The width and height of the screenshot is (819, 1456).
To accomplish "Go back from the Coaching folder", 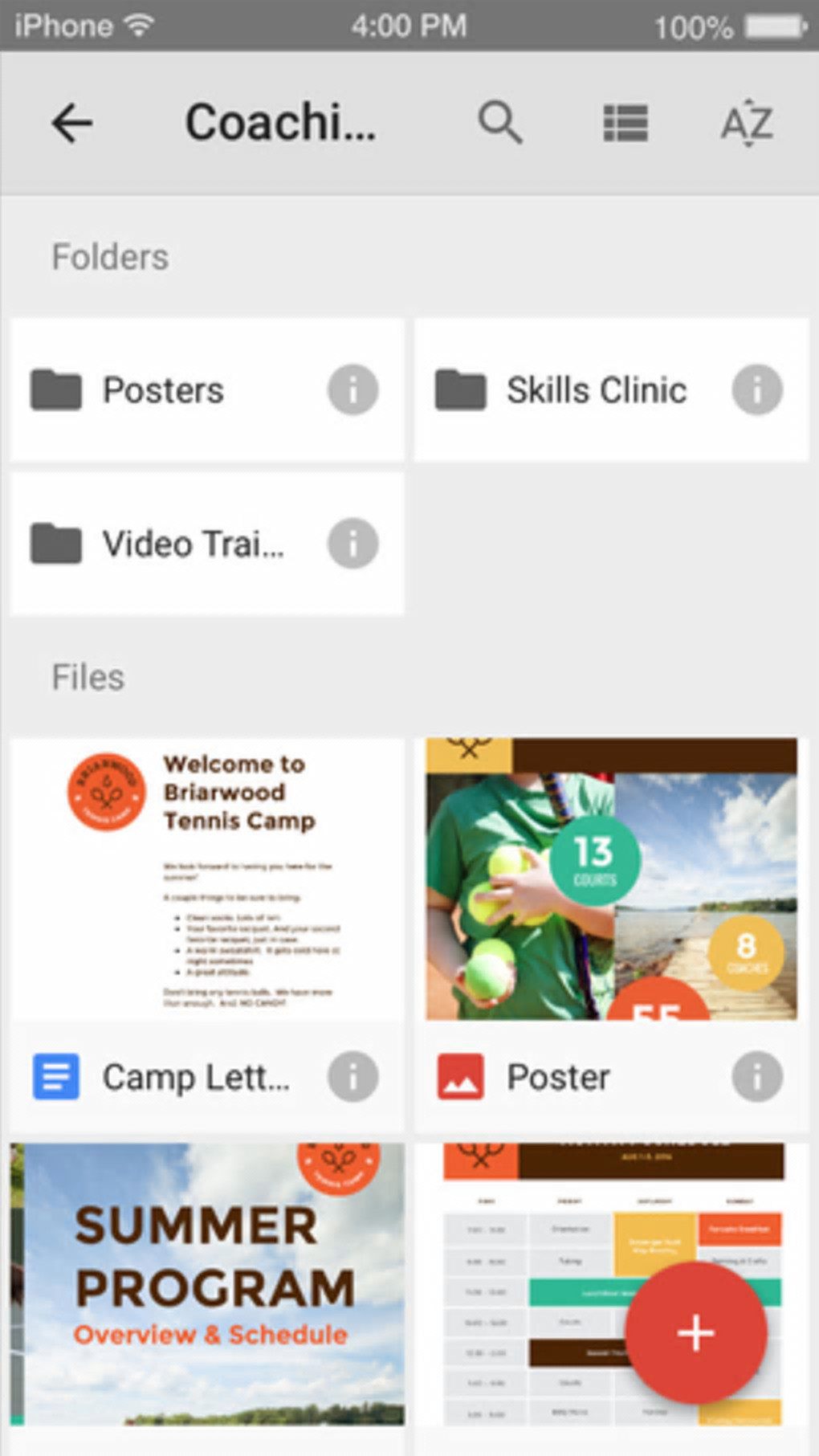I will coord(71,124).
